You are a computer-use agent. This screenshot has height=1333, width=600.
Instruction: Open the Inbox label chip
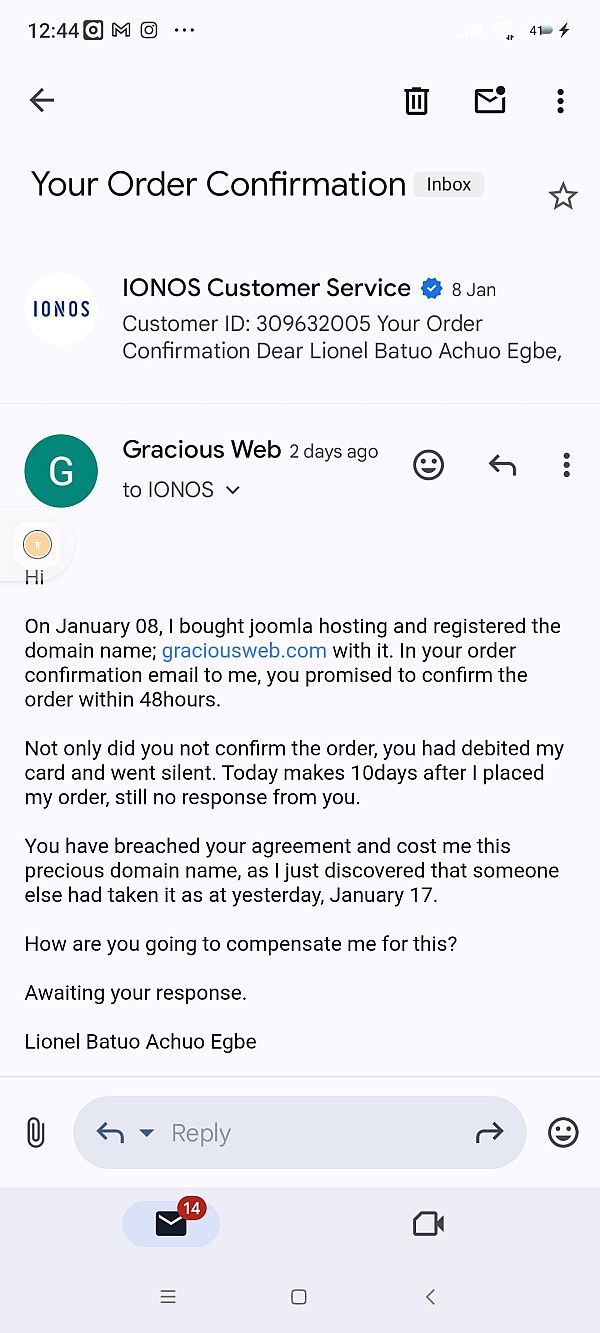(x=448, y=185)
